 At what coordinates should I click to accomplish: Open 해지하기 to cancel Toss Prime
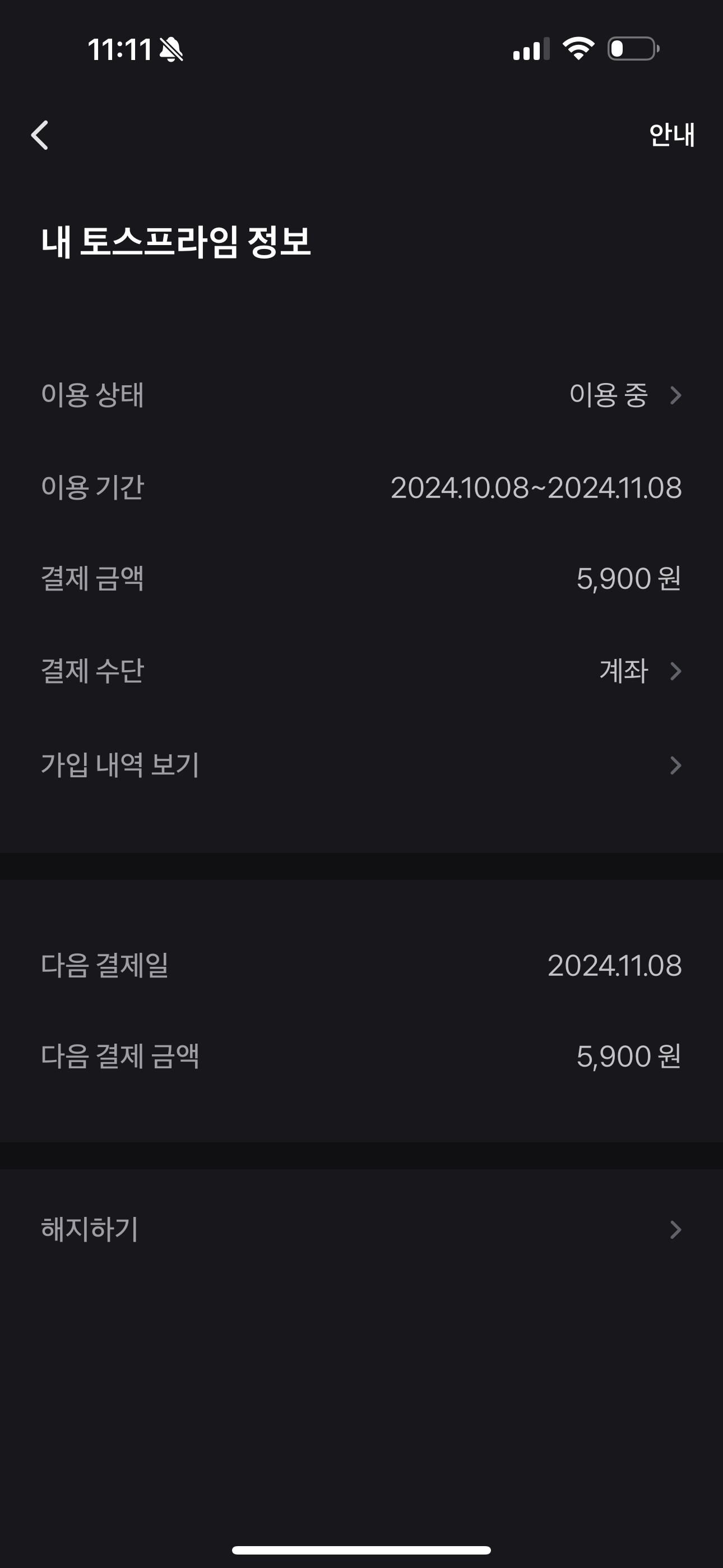tap(361, 1229)
